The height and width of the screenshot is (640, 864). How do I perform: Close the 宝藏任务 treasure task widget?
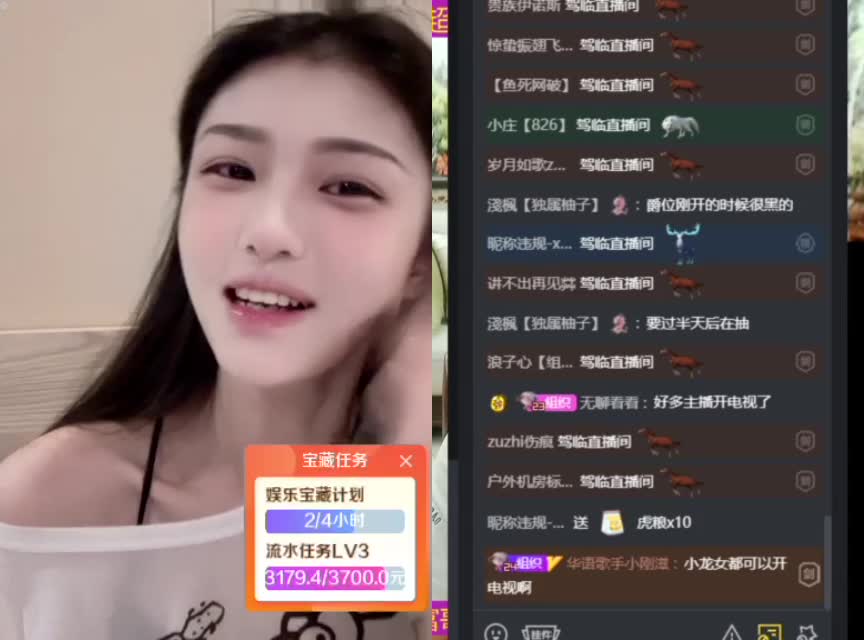(405, 461)
